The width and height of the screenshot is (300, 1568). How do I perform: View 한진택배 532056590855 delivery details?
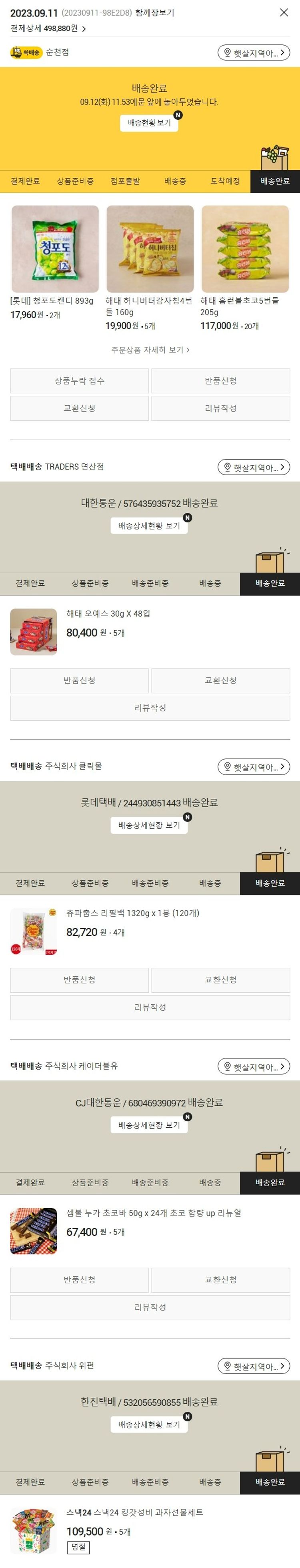coord(149,1425)
